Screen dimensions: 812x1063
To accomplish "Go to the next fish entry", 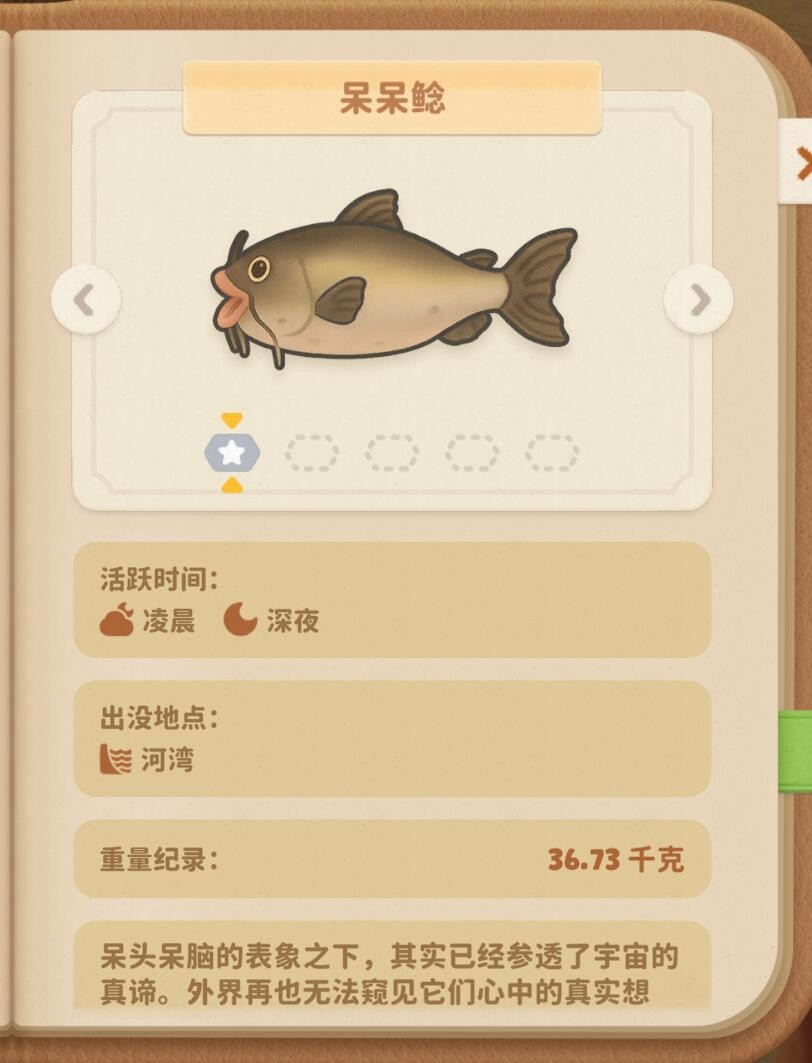I will coord(698,299).
